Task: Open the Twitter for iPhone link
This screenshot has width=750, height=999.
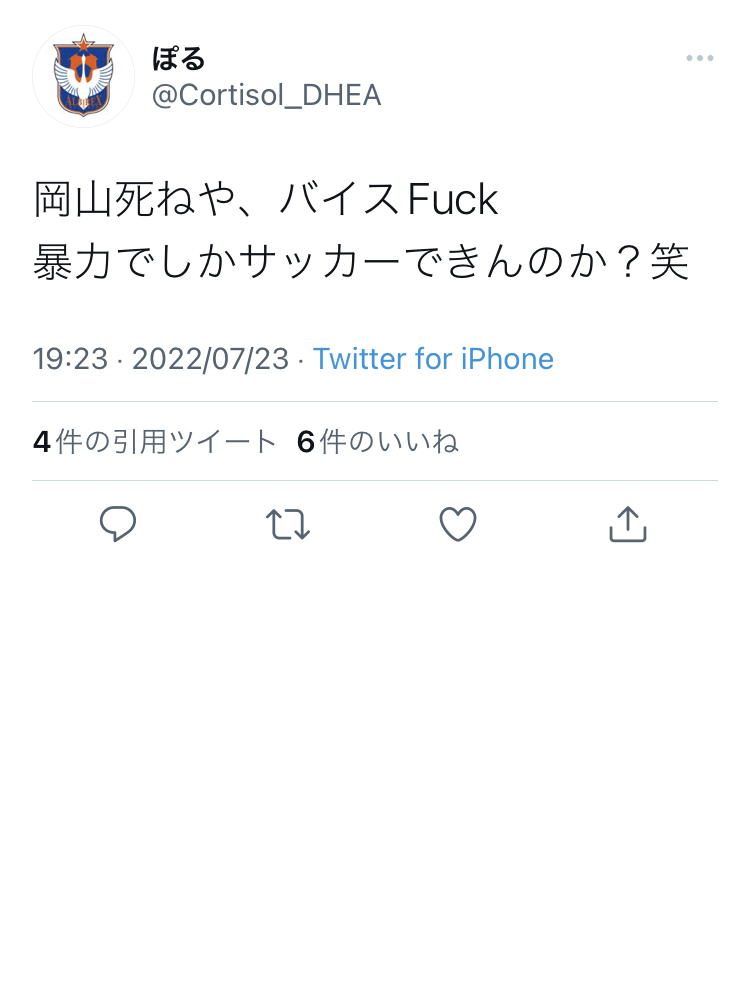Action: click(x=433, y=359)
